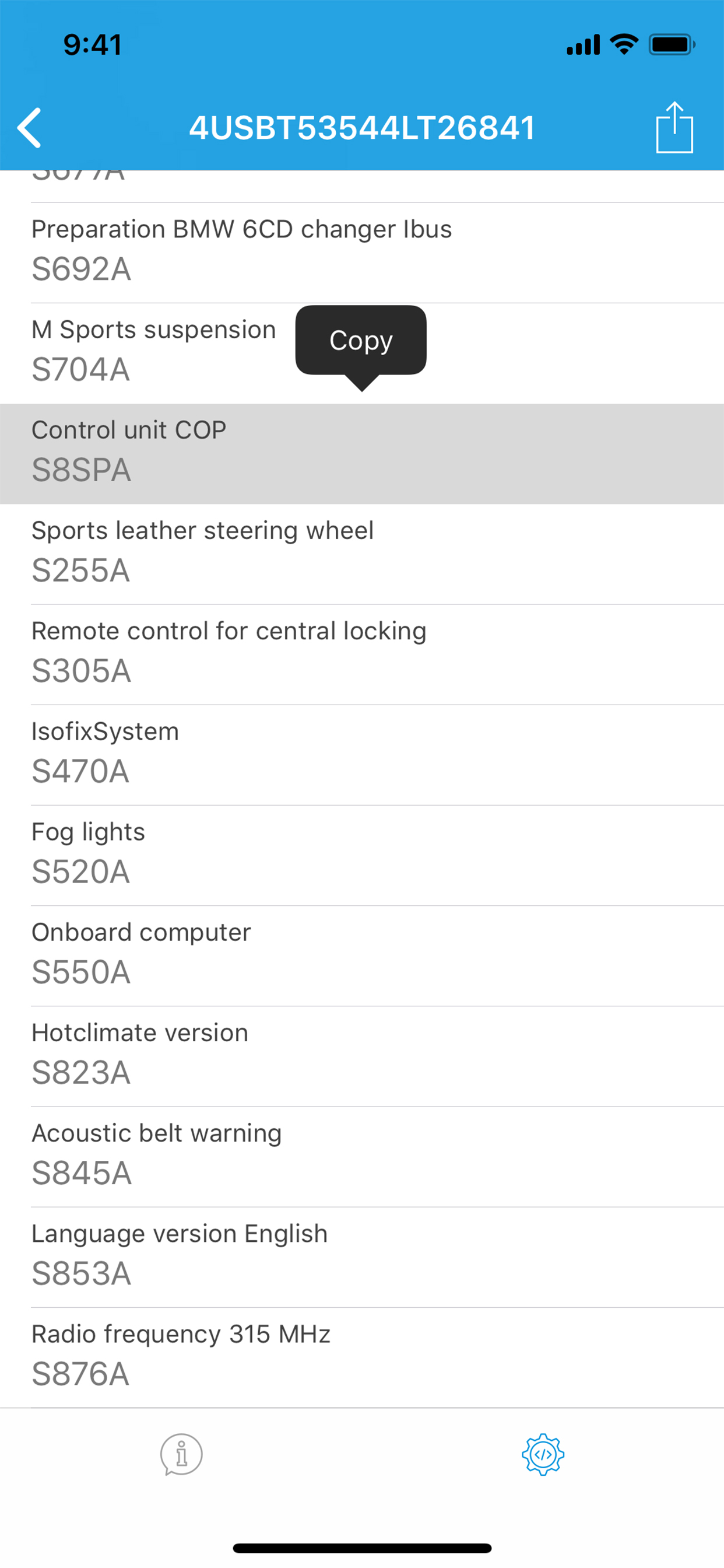Select Language version English row

coord(362,1257)
